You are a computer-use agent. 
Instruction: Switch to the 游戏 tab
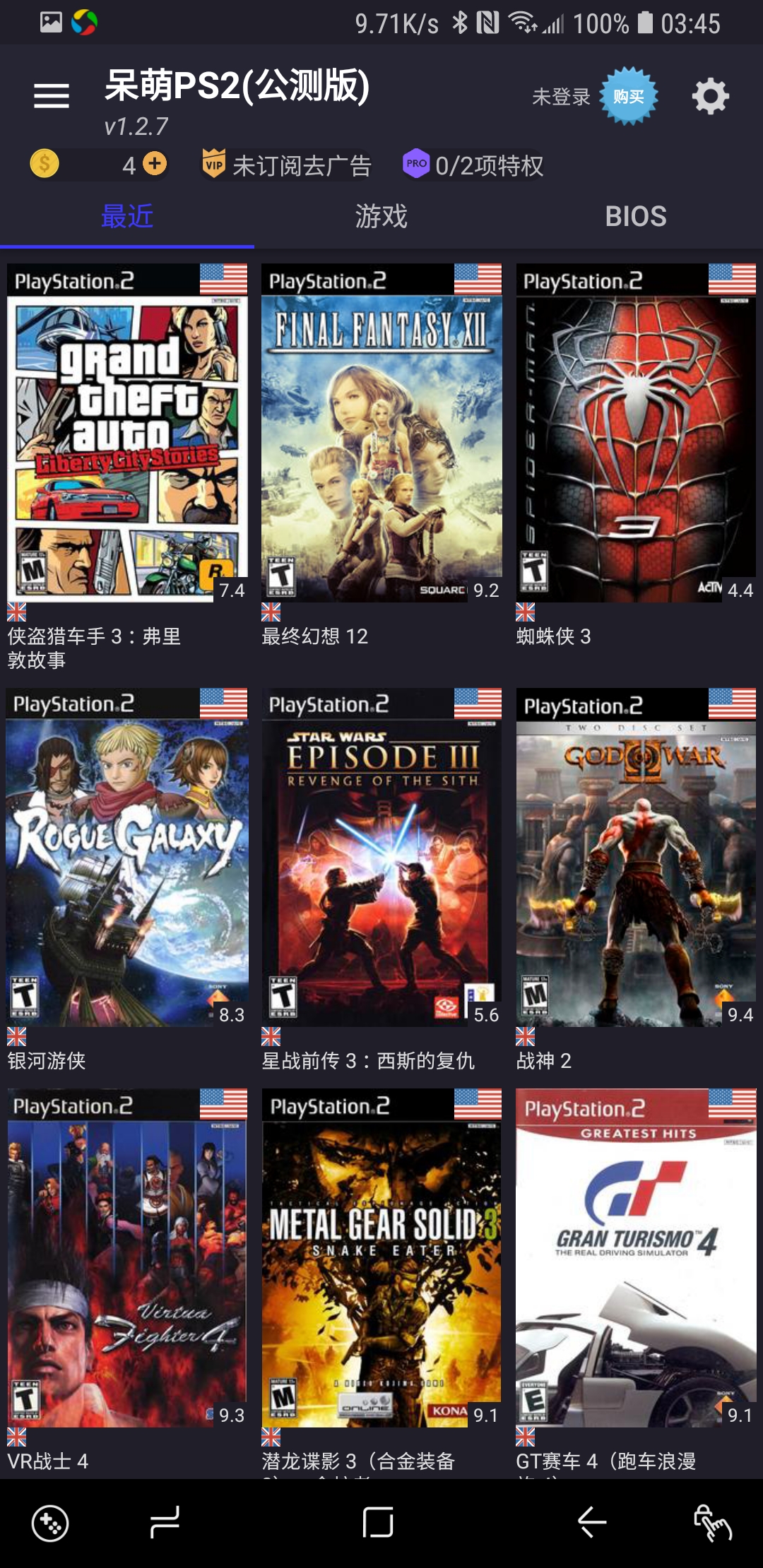pyautogui.click(x=381, y=217)
